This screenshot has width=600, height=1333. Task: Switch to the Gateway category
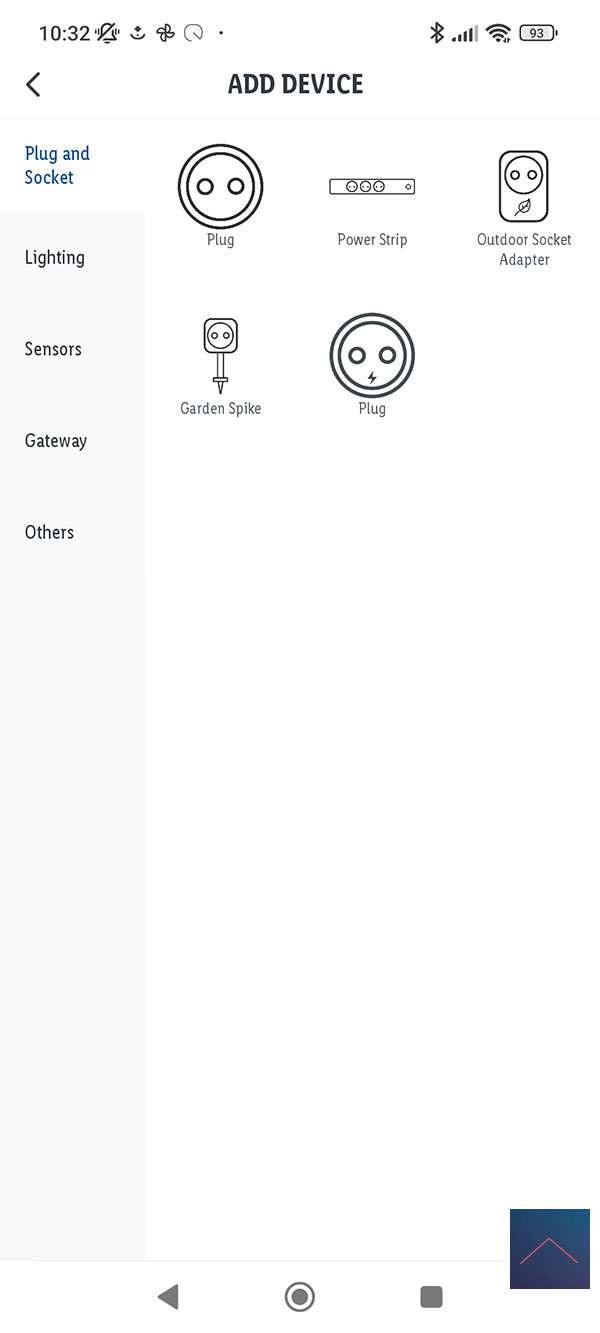point(56,441)
